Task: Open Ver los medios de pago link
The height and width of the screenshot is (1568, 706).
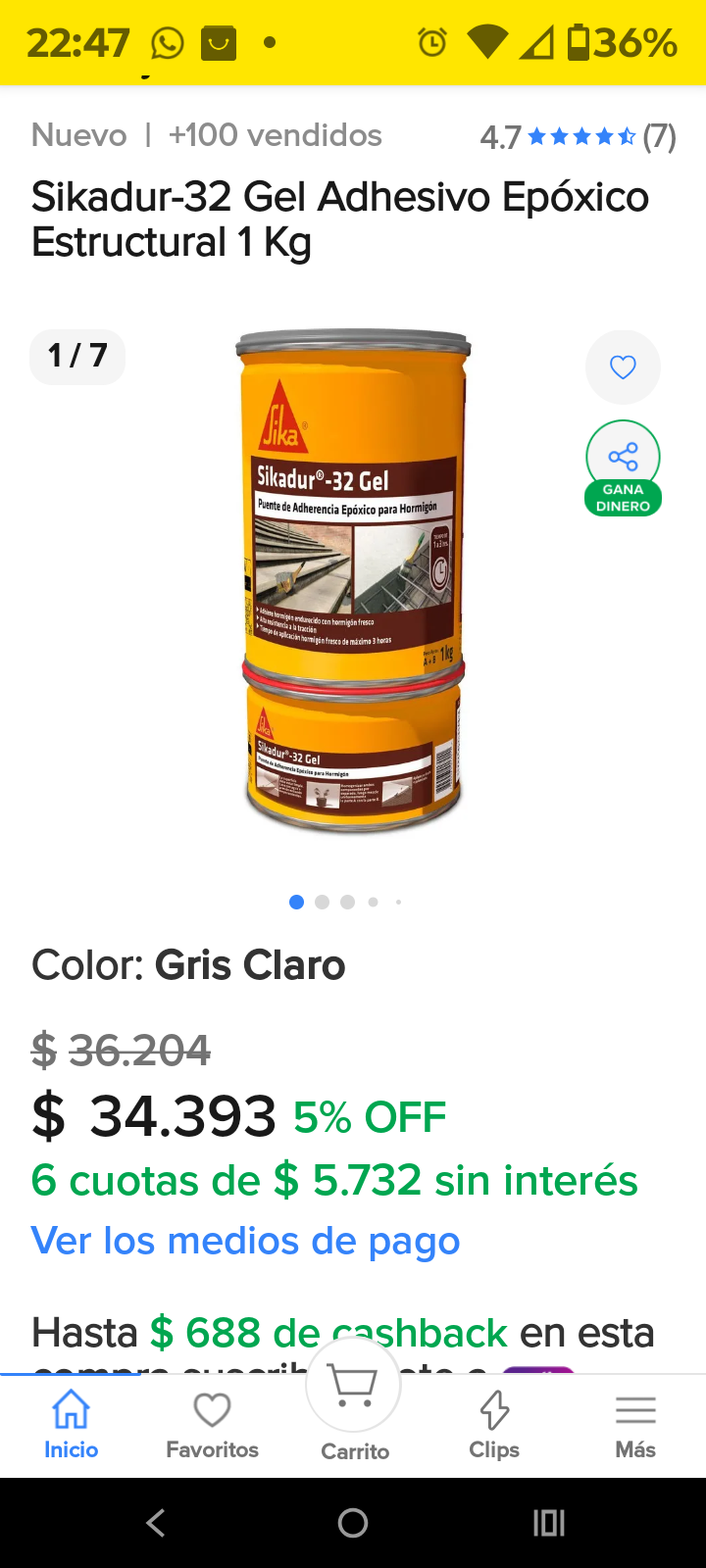Action: coord(245,1241)
